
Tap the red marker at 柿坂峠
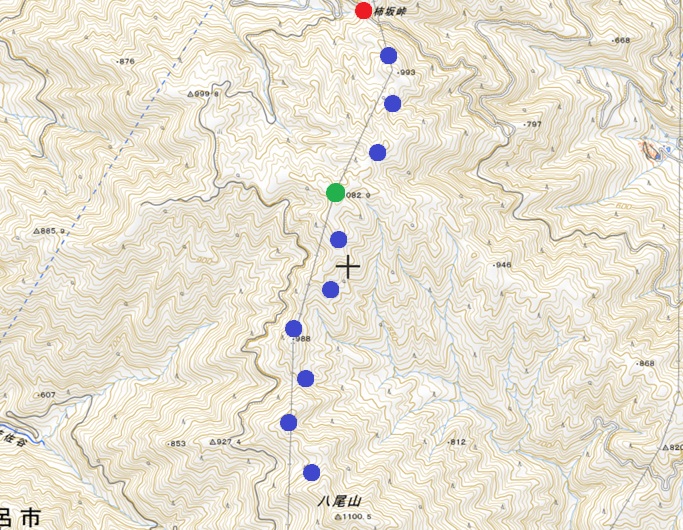[364, 11]
